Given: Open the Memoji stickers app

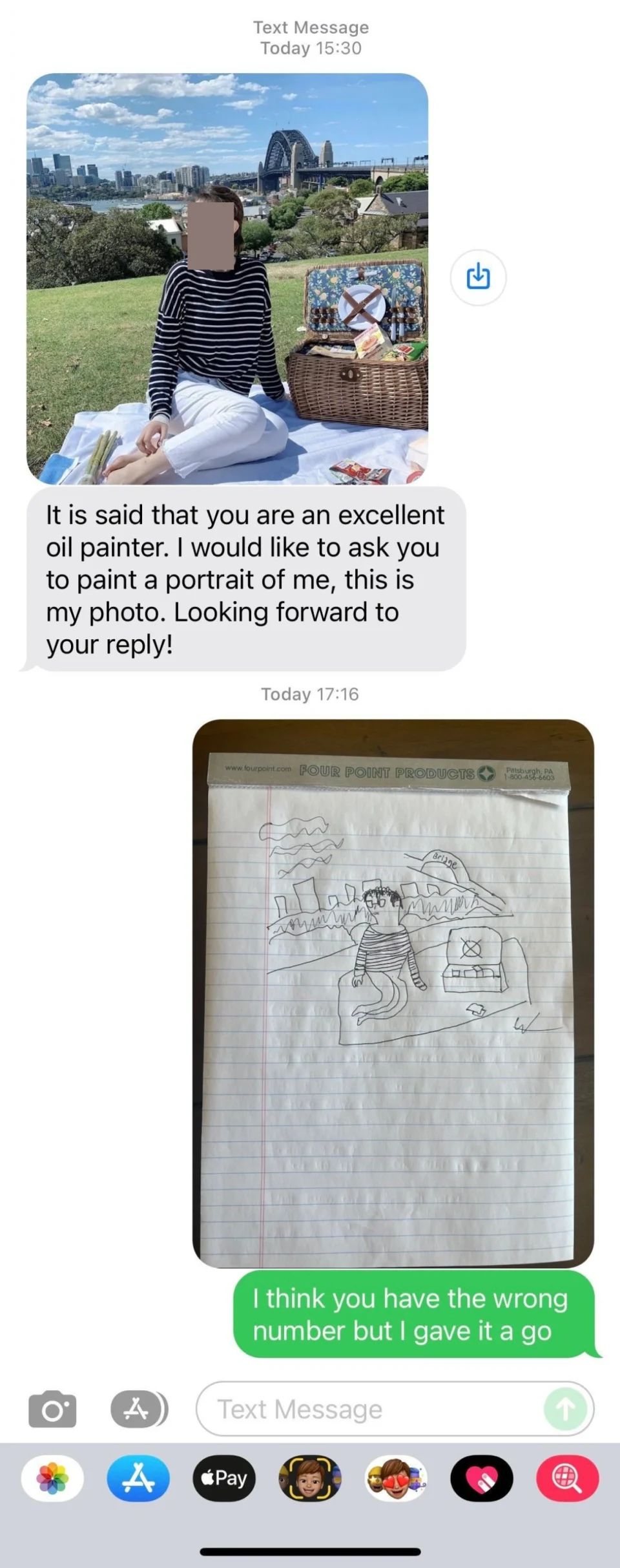Looking at the screenshot, I should 396,1478.
